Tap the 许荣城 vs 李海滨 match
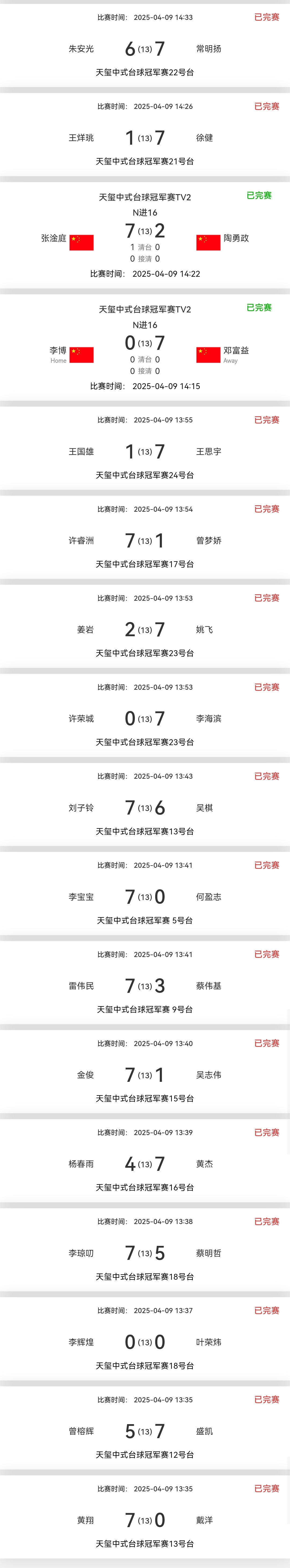The height and width of the screenshot is (1568, 290). tap(145, 719)
